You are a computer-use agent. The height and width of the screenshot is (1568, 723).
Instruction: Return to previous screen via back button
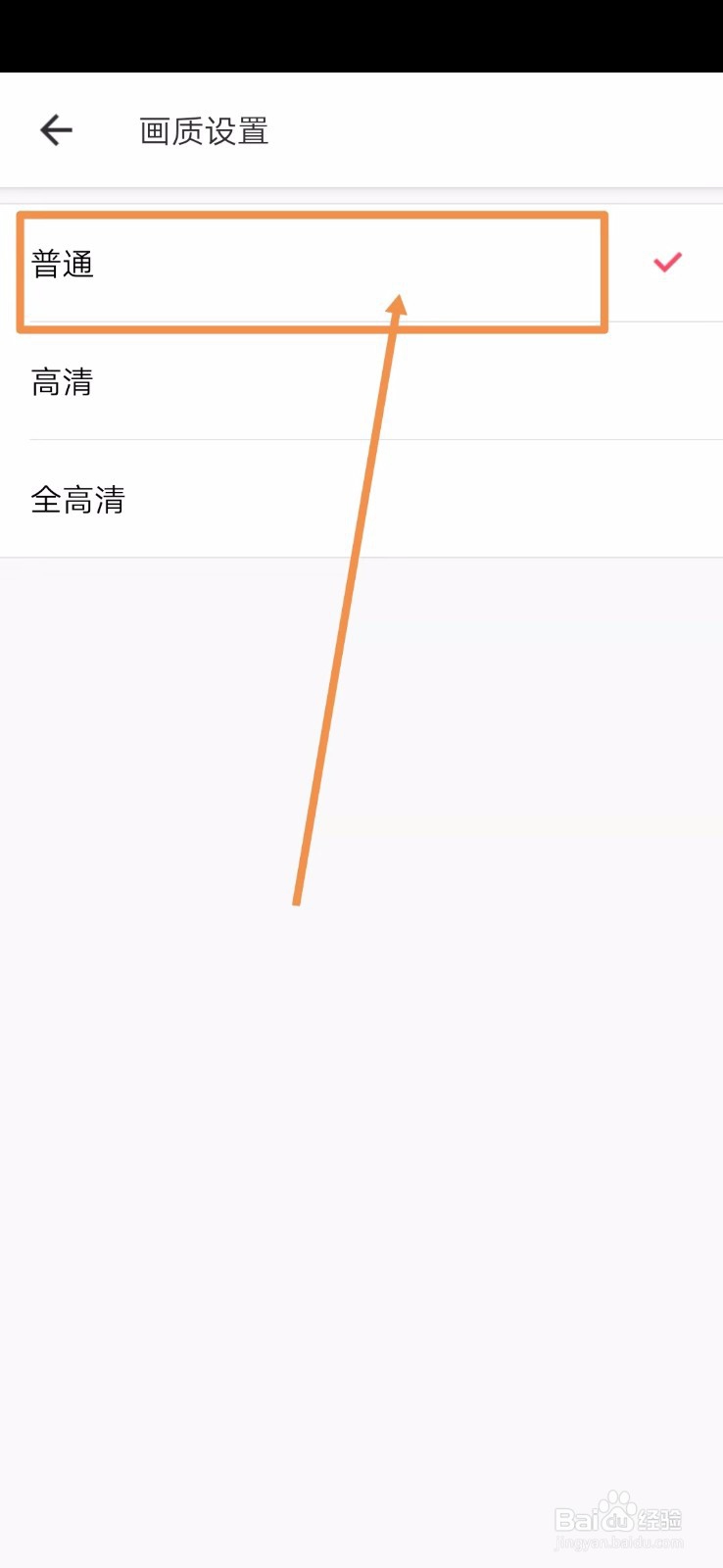(x=56, y=129)
